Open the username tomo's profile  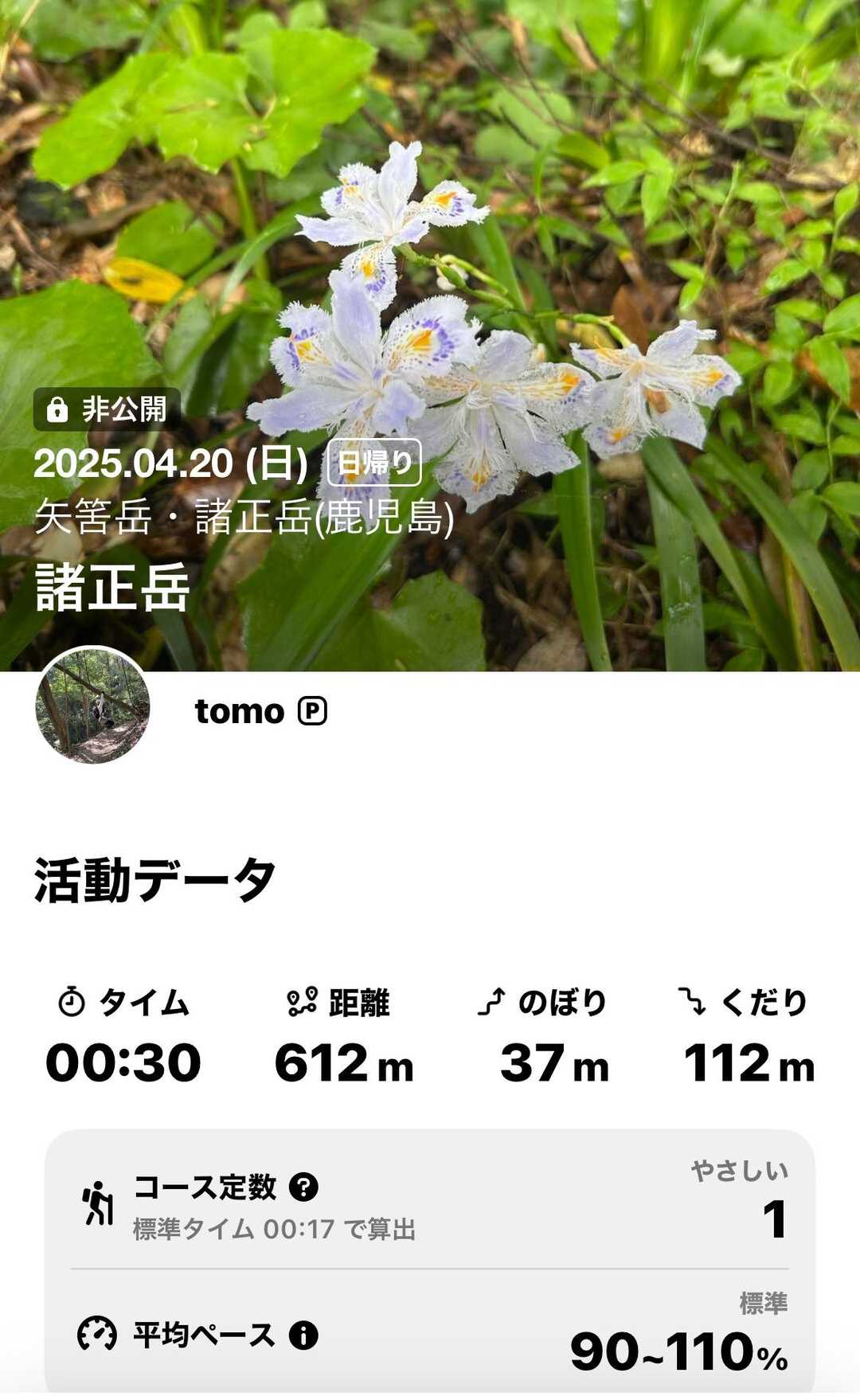[x=239, y=711]
